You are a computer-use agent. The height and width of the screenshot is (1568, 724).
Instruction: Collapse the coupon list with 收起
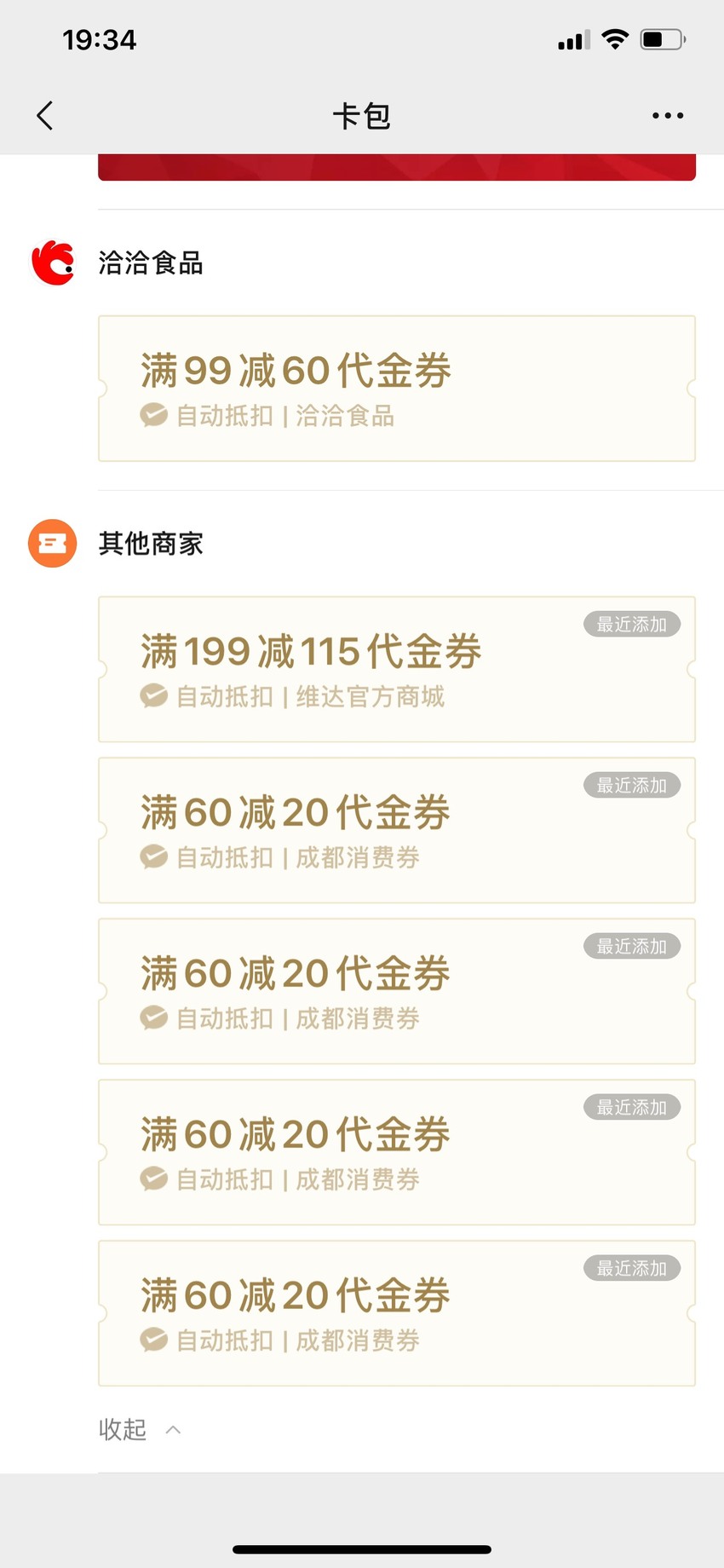click(140, 1429)
